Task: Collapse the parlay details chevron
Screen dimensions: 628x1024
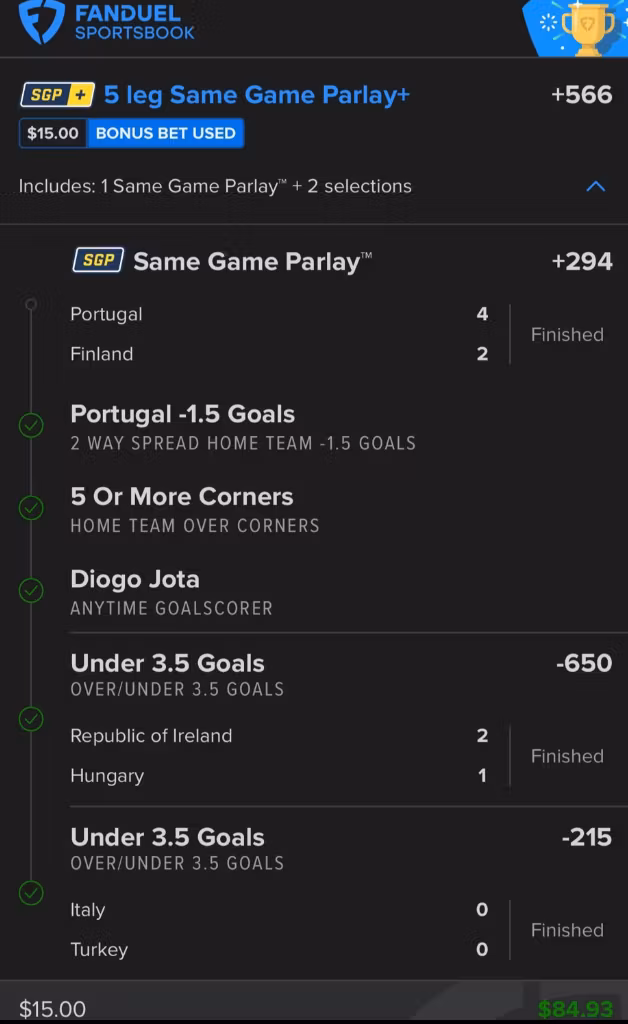Action: (595, 187)
